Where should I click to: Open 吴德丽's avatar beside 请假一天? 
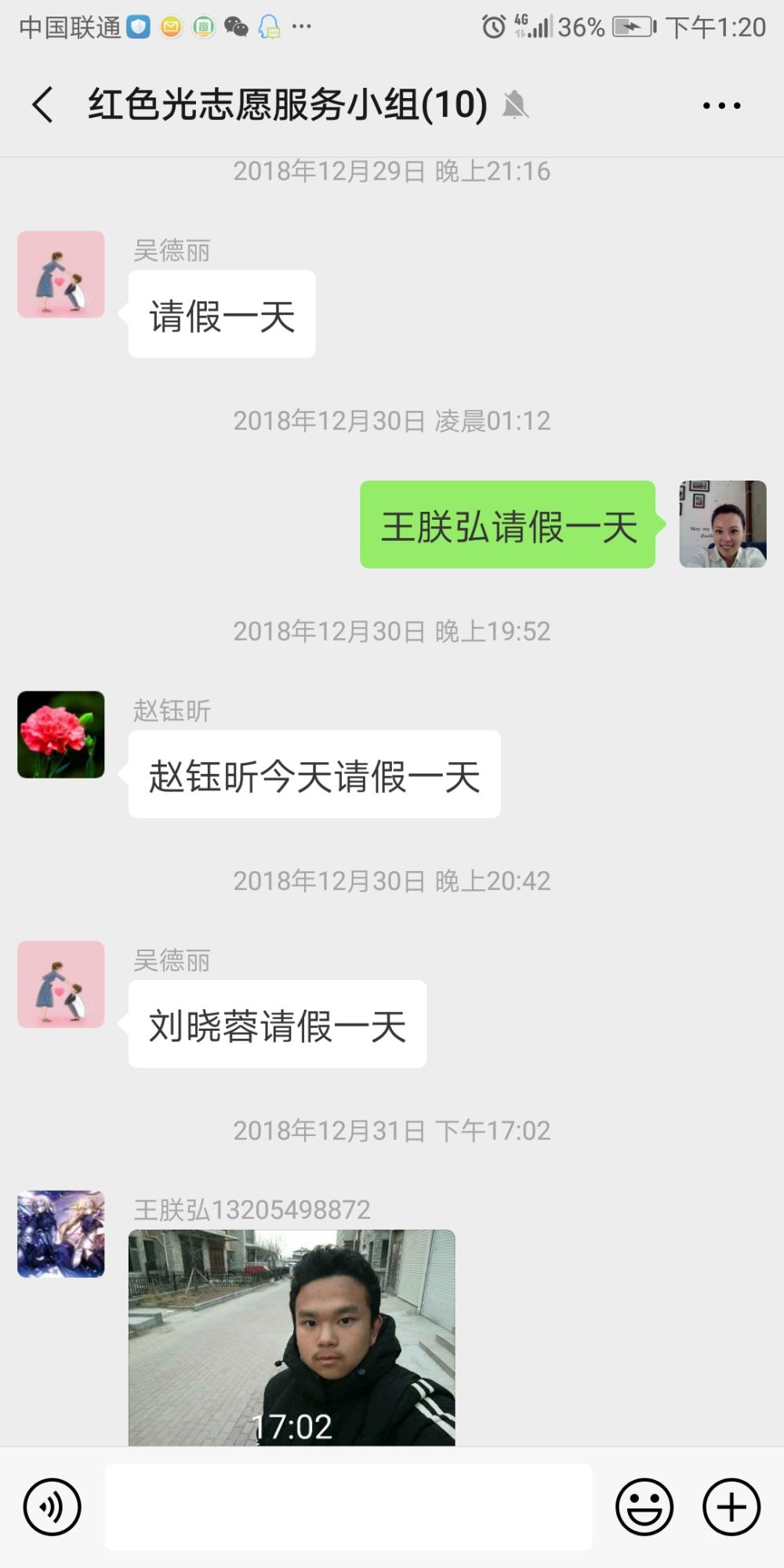point(61,274)
